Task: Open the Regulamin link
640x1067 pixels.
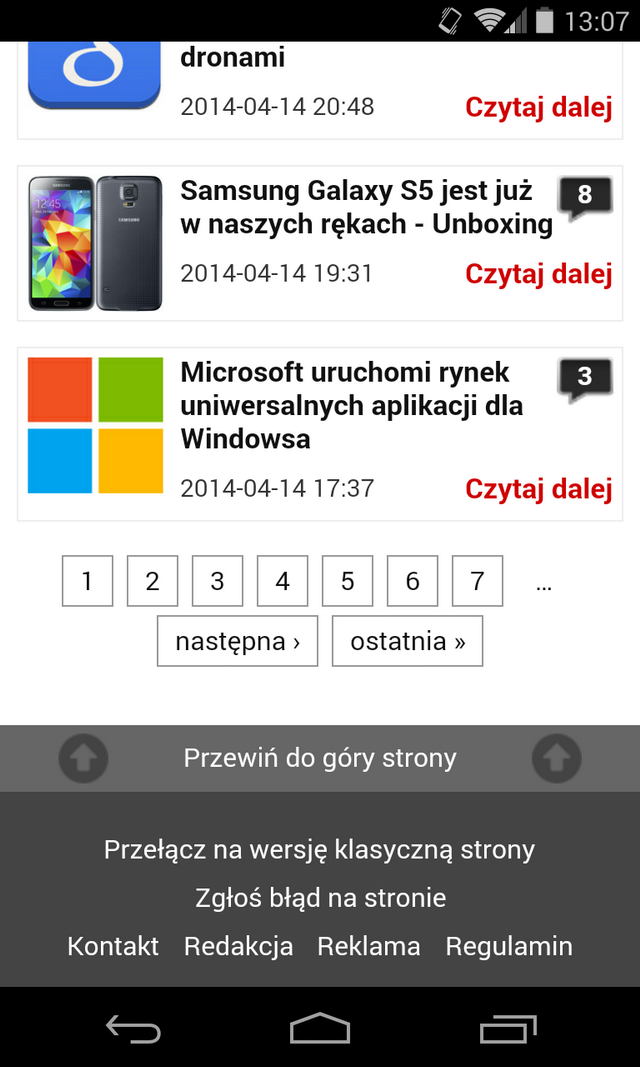Action: tap(509, 947)
